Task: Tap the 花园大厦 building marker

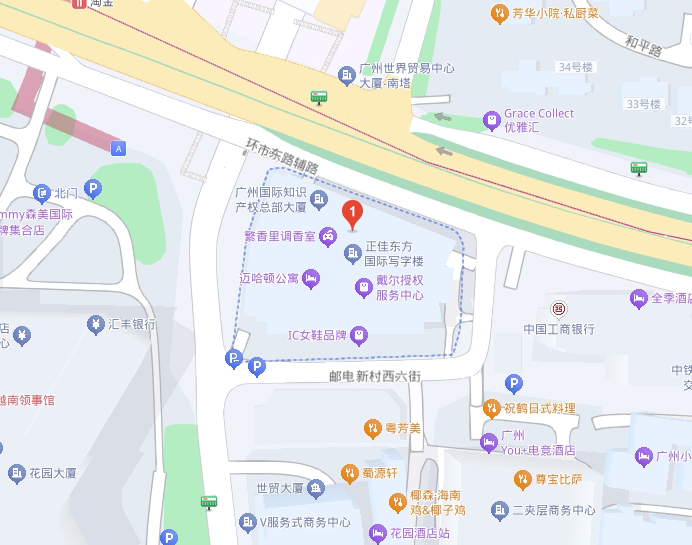Action: coord(17,473)
